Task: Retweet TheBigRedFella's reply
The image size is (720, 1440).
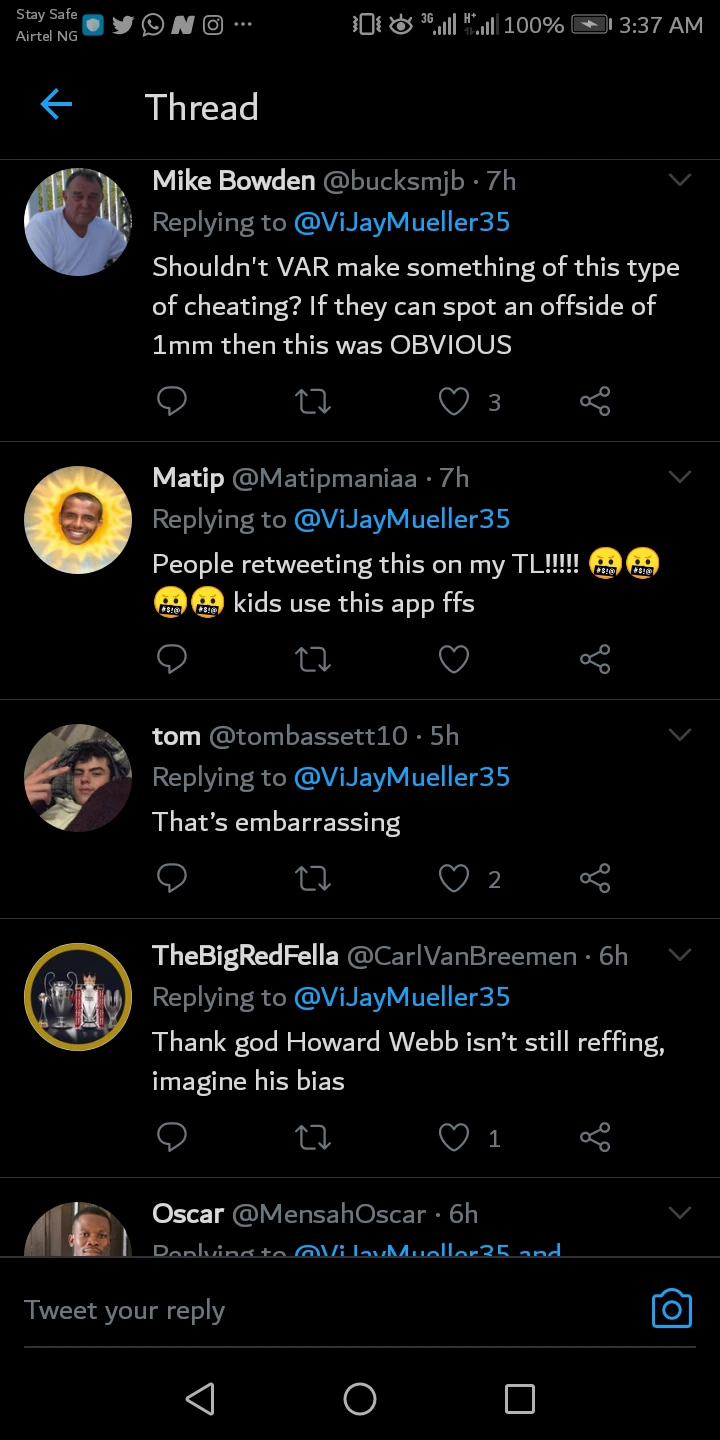Action: coord(313,1137)
